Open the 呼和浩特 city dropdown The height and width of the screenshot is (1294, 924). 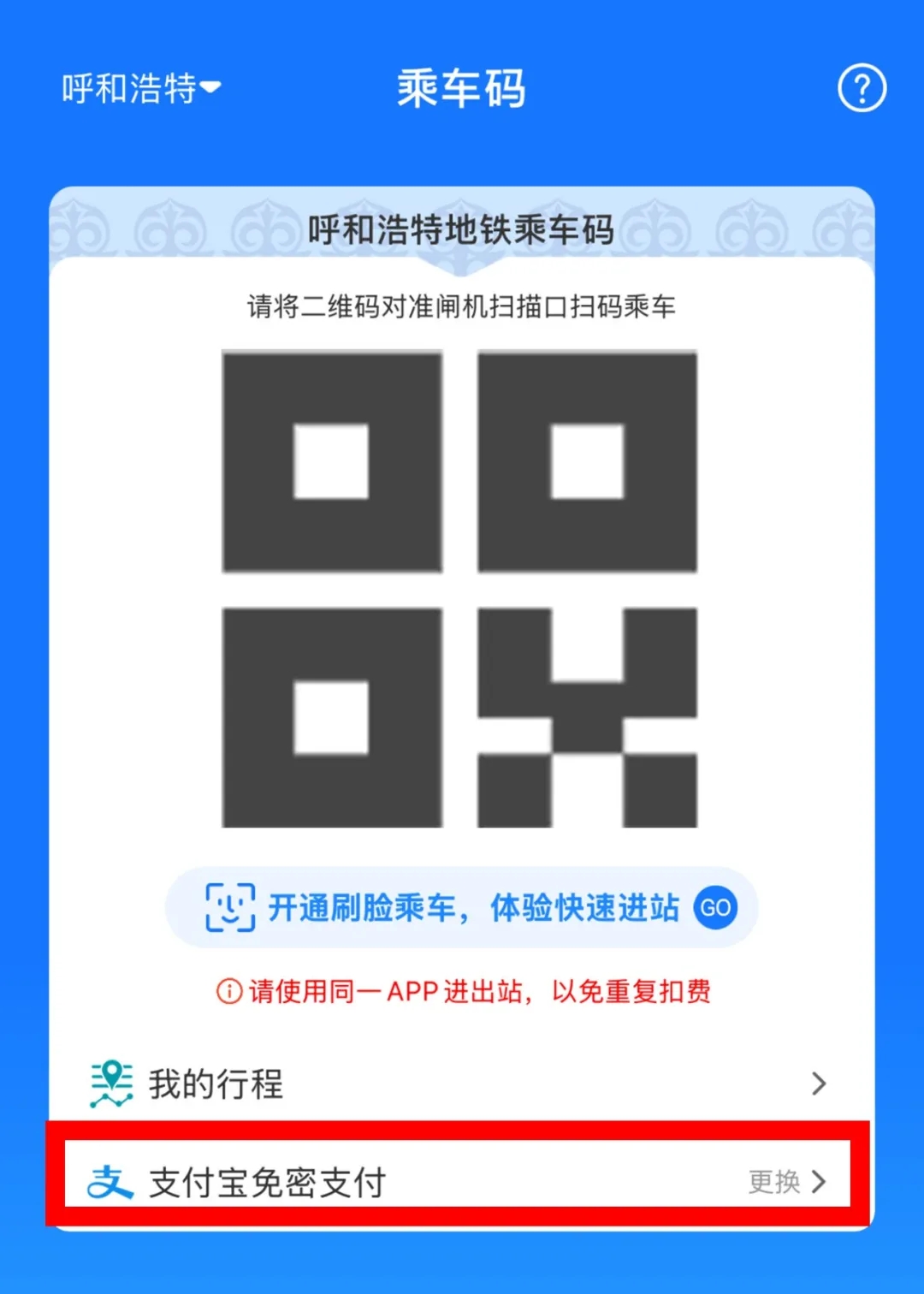tap(141, 88)
